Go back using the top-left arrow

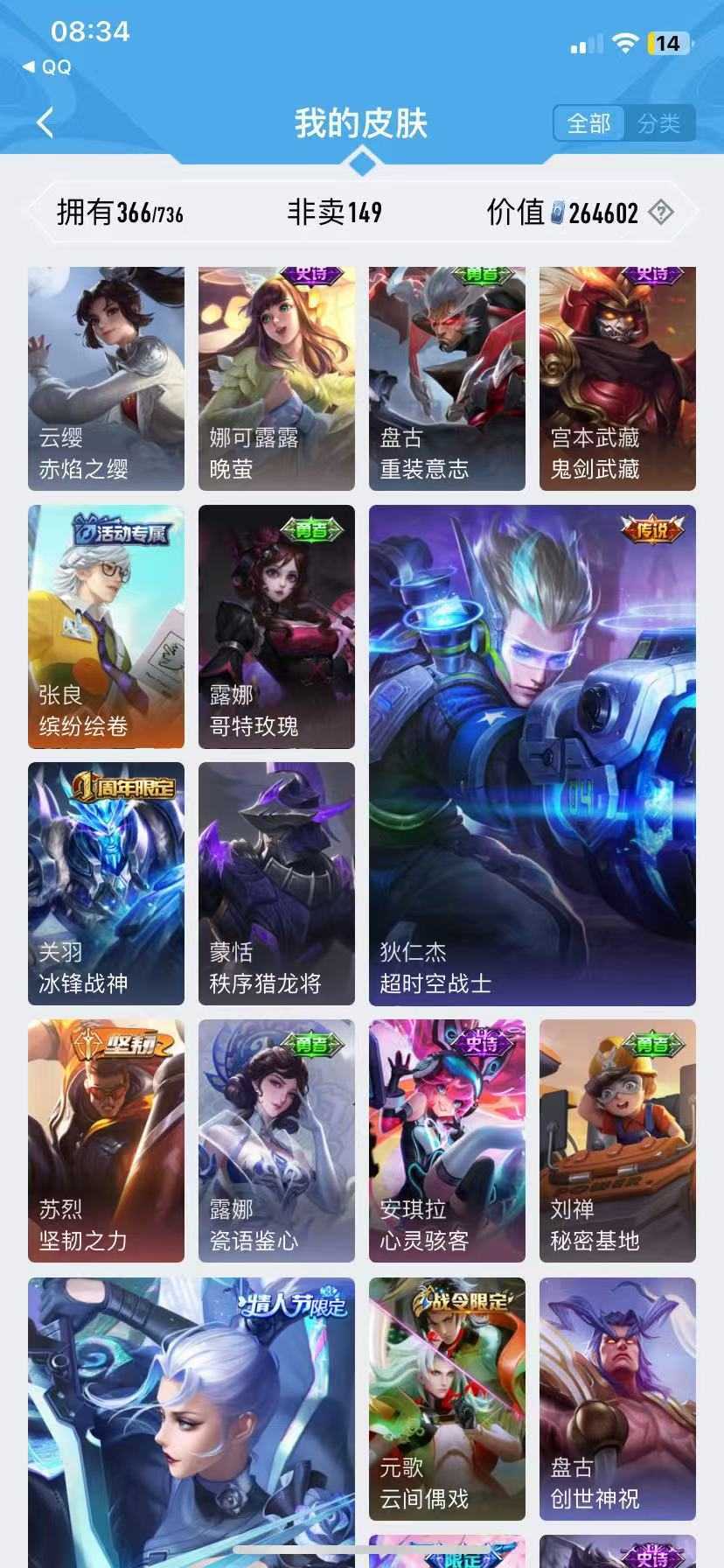click(x=45, y=122)
